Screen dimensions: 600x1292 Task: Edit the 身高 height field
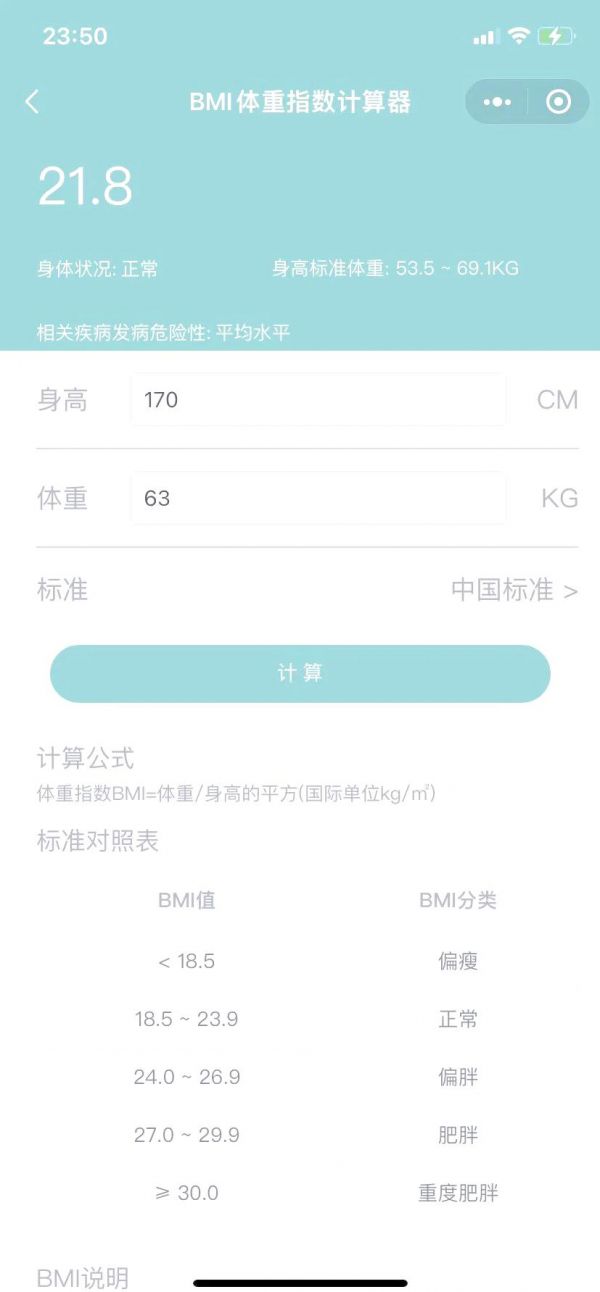coord(317,400)
